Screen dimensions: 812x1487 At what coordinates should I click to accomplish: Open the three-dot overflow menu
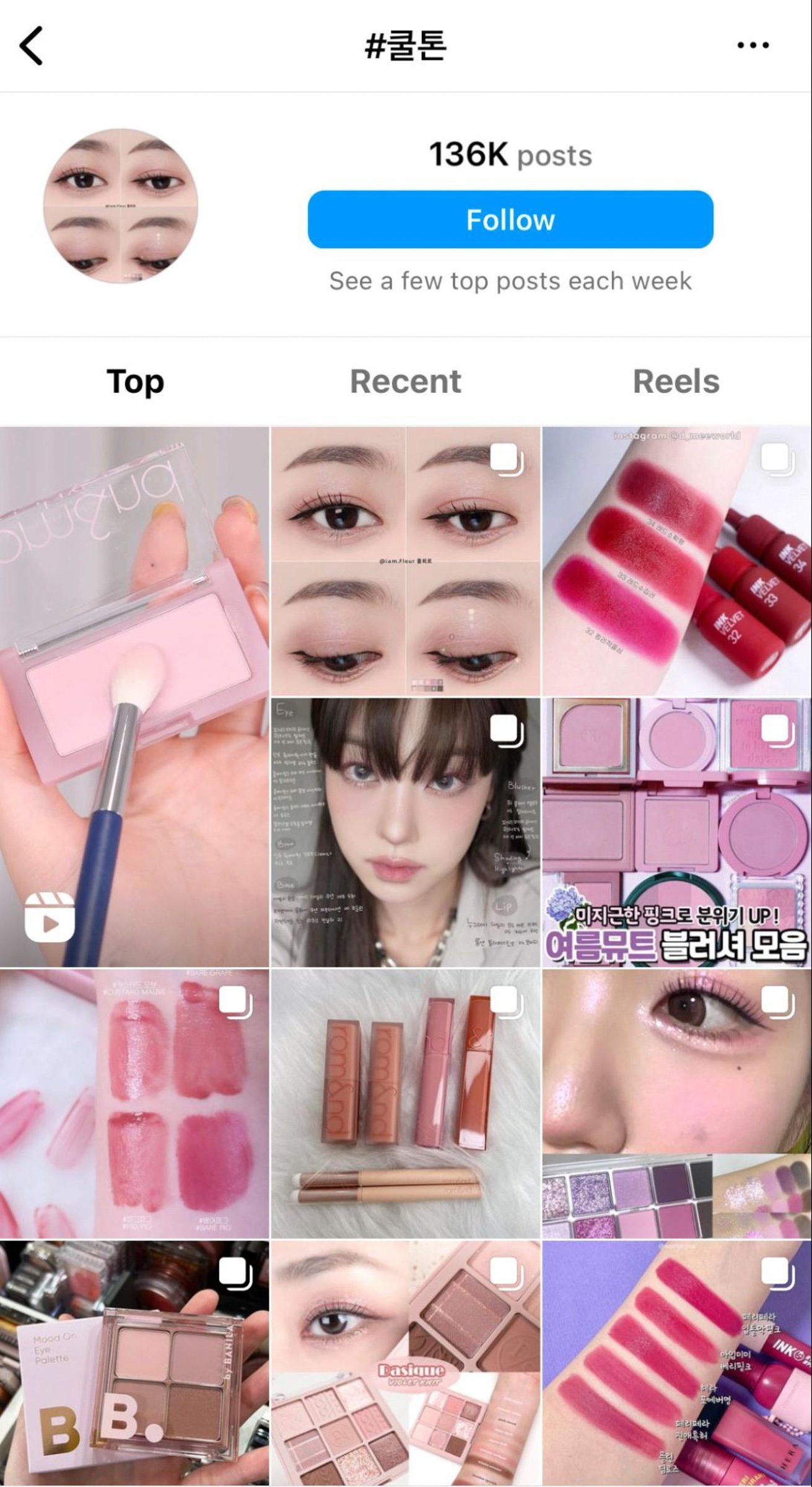click(x=753, y=45)
